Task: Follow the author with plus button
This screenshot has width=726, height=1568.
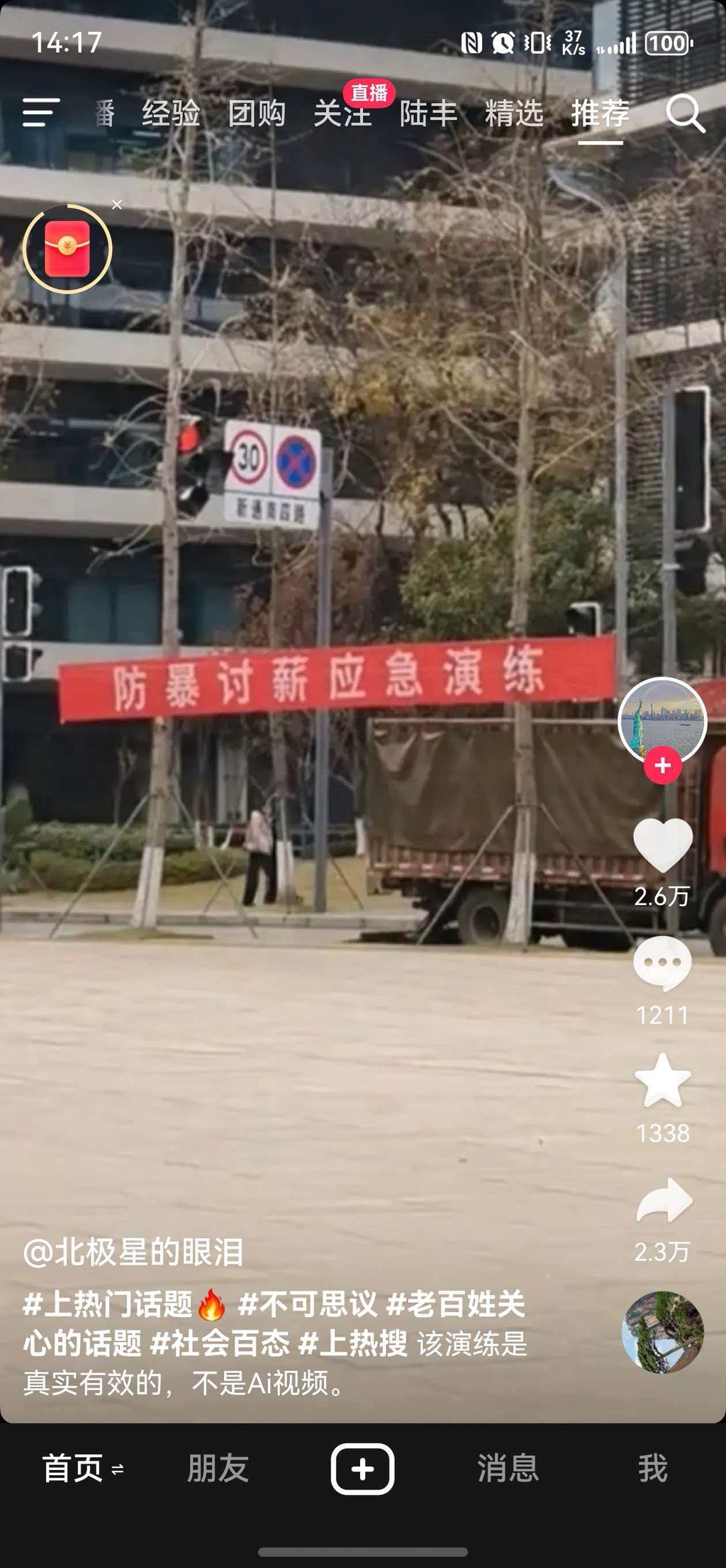Action: click(662, 766)
